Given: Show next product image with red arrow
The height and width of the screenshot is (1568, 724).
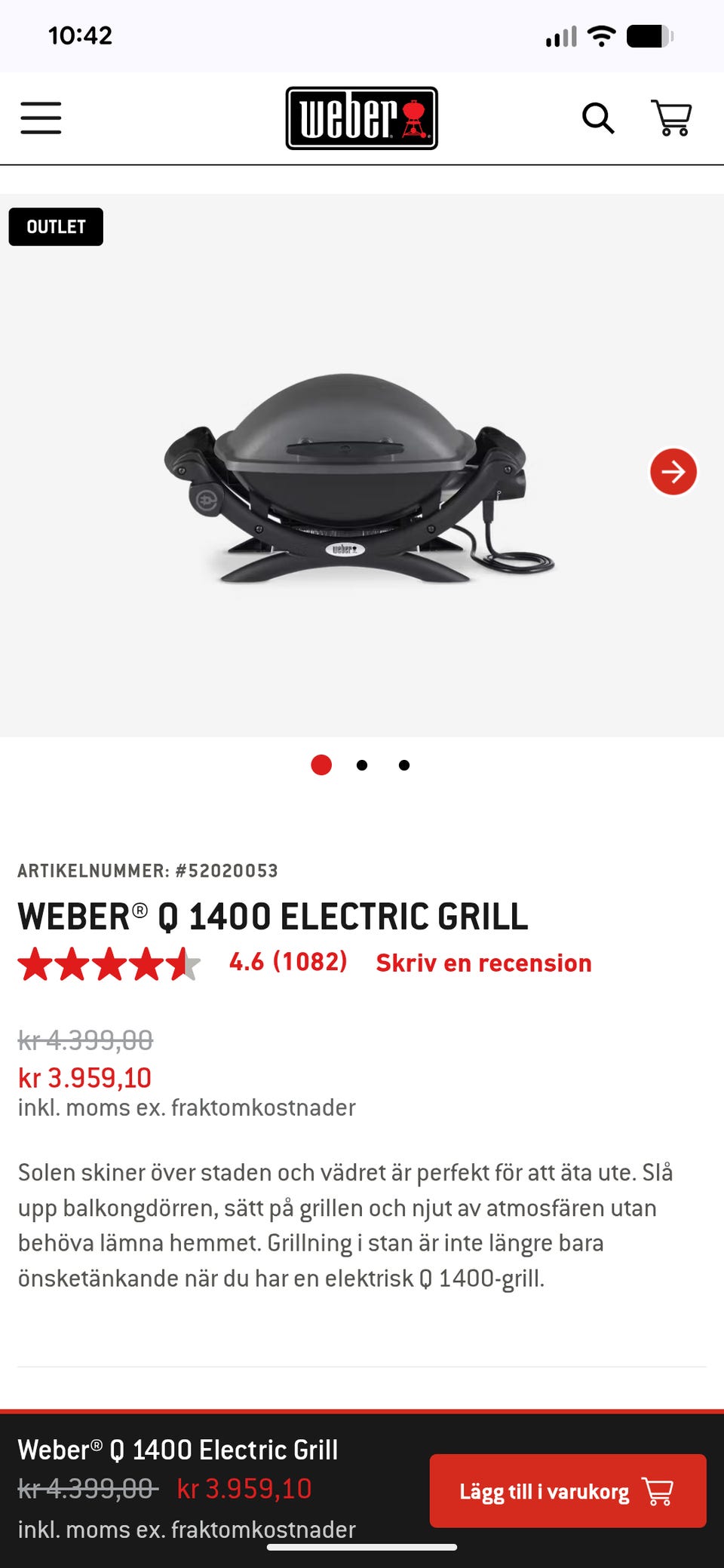Looking at the screenshot, I should pos(673,472).
